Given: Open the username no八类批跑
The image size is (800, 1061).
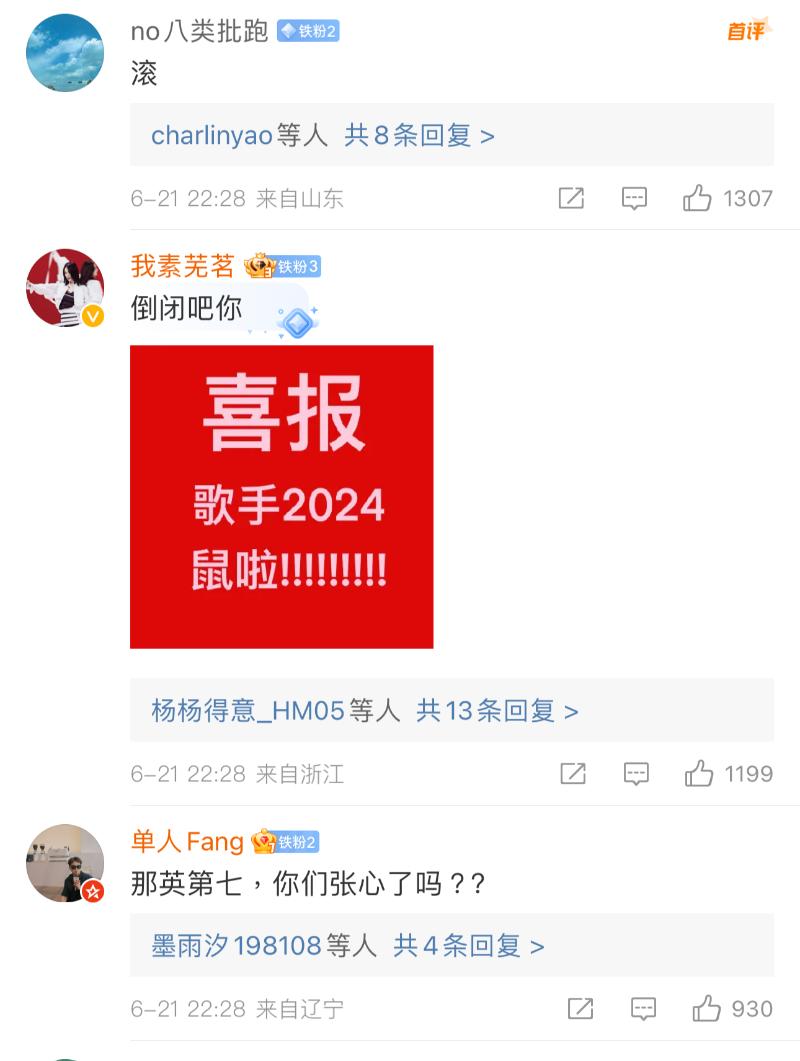Looking at the screenshot, I should tap(199, 31).
